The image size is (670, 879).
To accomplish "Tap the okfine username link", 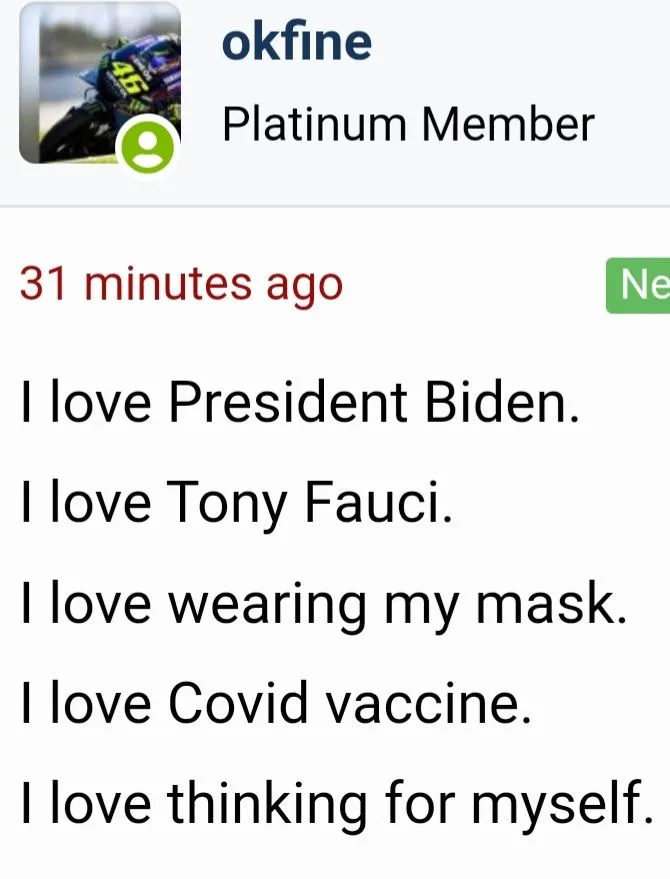I will tap(296, 42).
